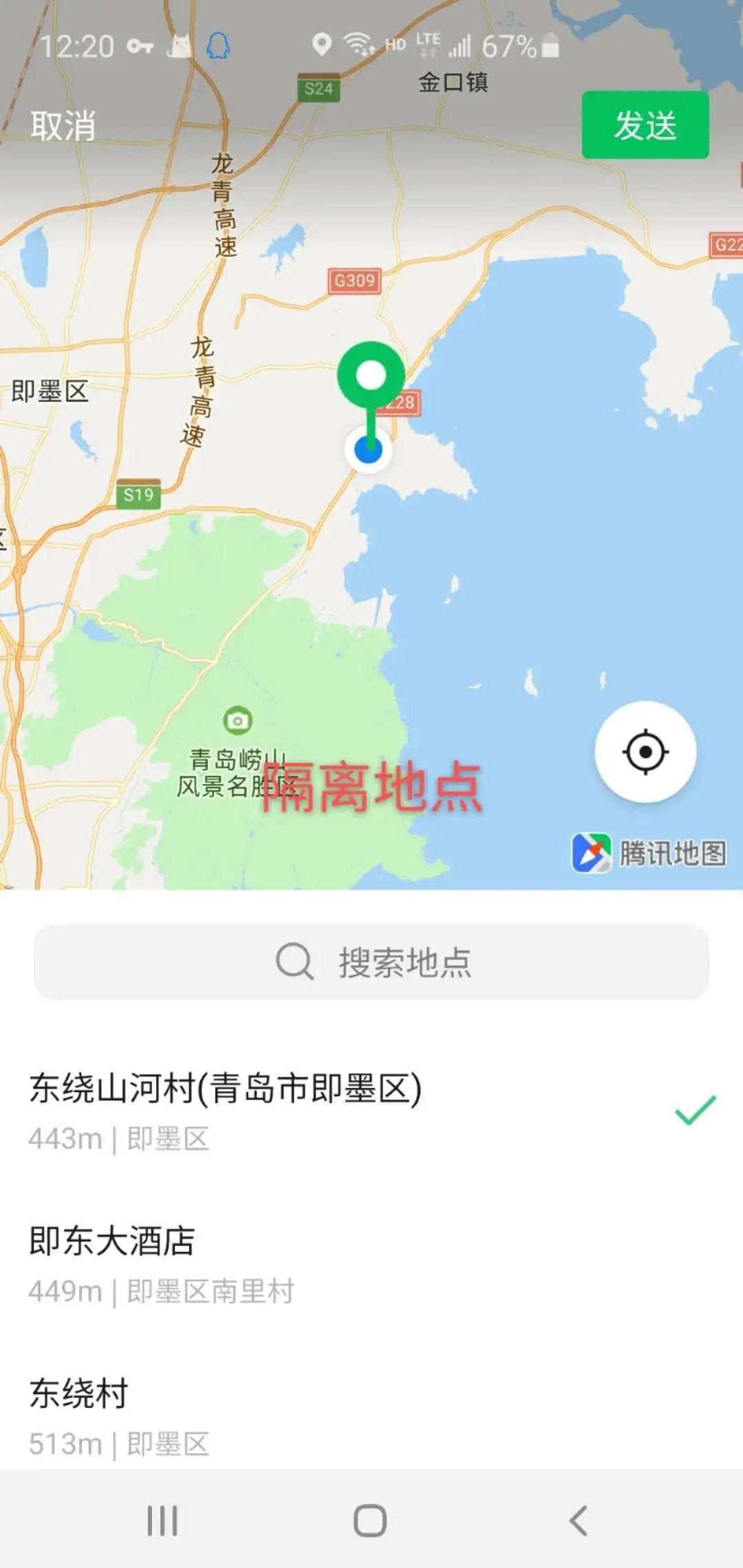Tap the S24 road marker near 金口镇
743x1568 pixels.
pyautogui.click(x=321, y=87)
